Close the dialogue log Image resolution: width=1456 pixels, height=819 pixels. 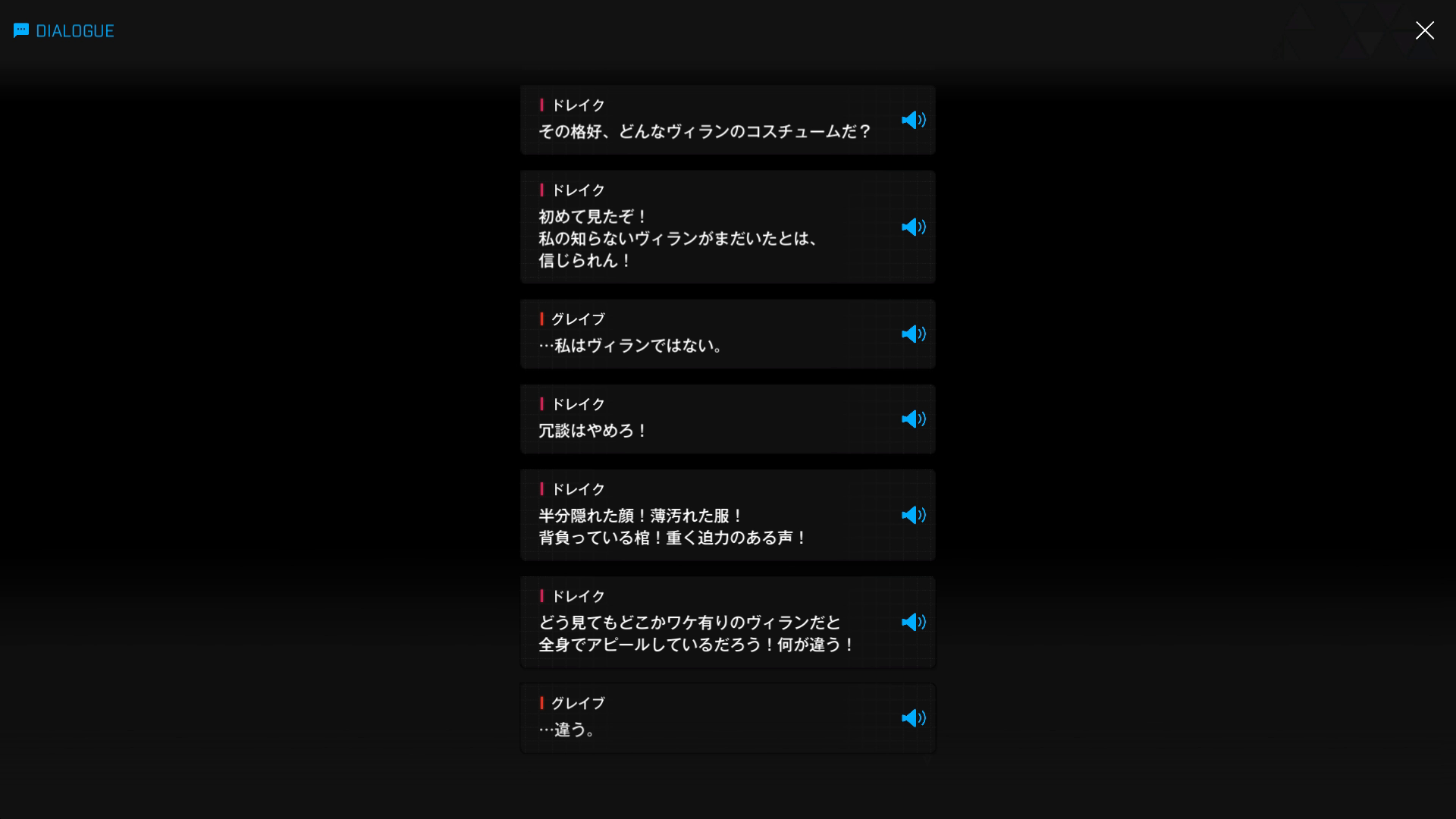click(x=1424, y=30)
